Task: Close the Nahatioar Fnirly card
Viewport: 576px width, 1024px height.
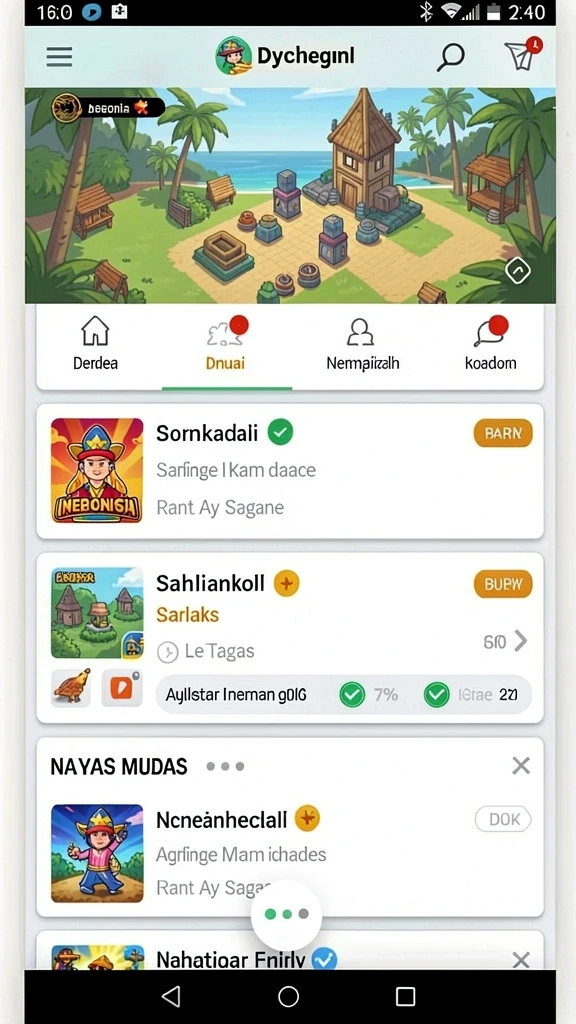Action: (520, 959)
